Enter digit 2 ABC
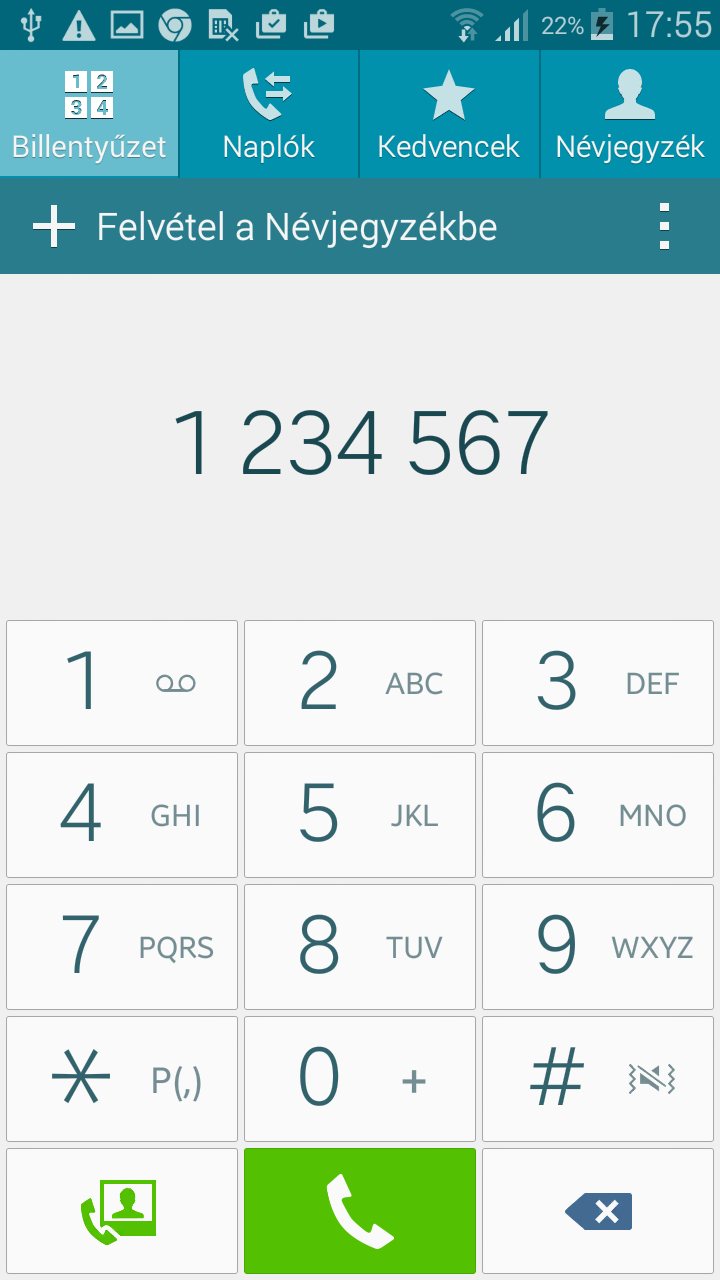Image resolution: width=720 pixels, height=1280 pixels. click(360, 683)
